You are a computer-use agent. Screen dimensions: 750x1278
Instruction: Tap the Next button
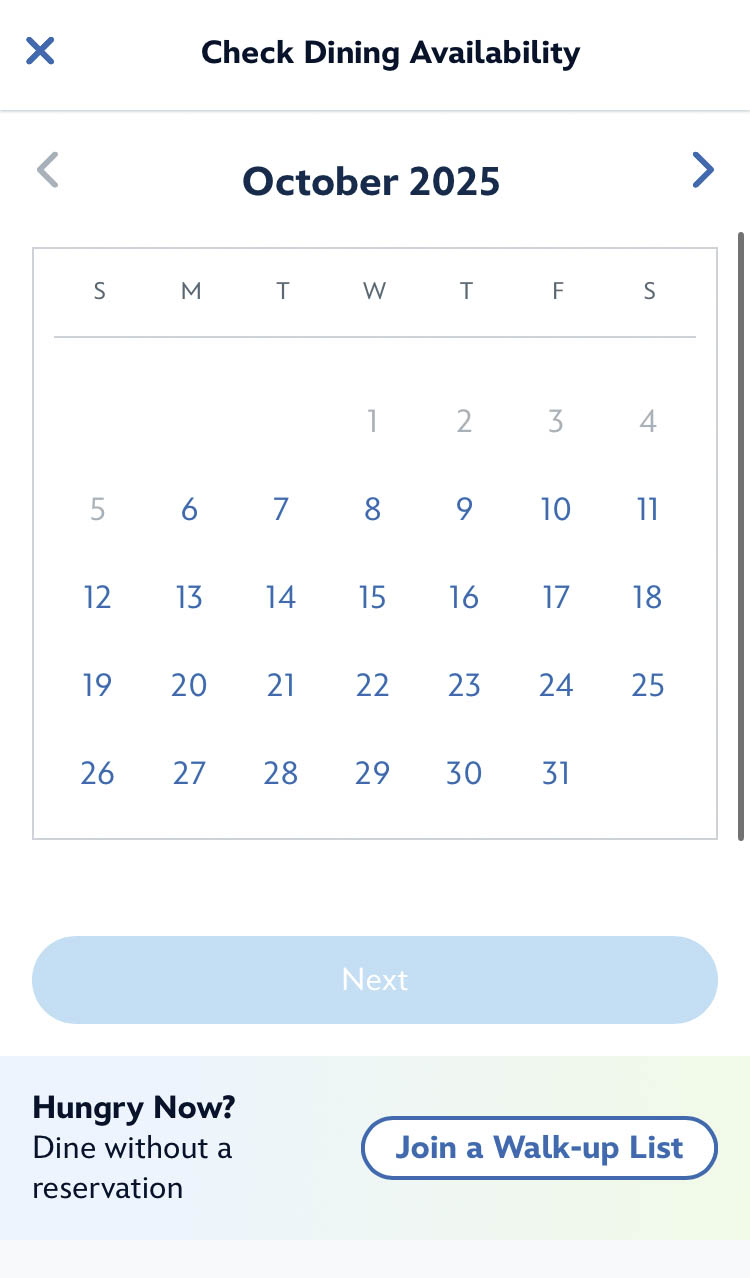375,979
